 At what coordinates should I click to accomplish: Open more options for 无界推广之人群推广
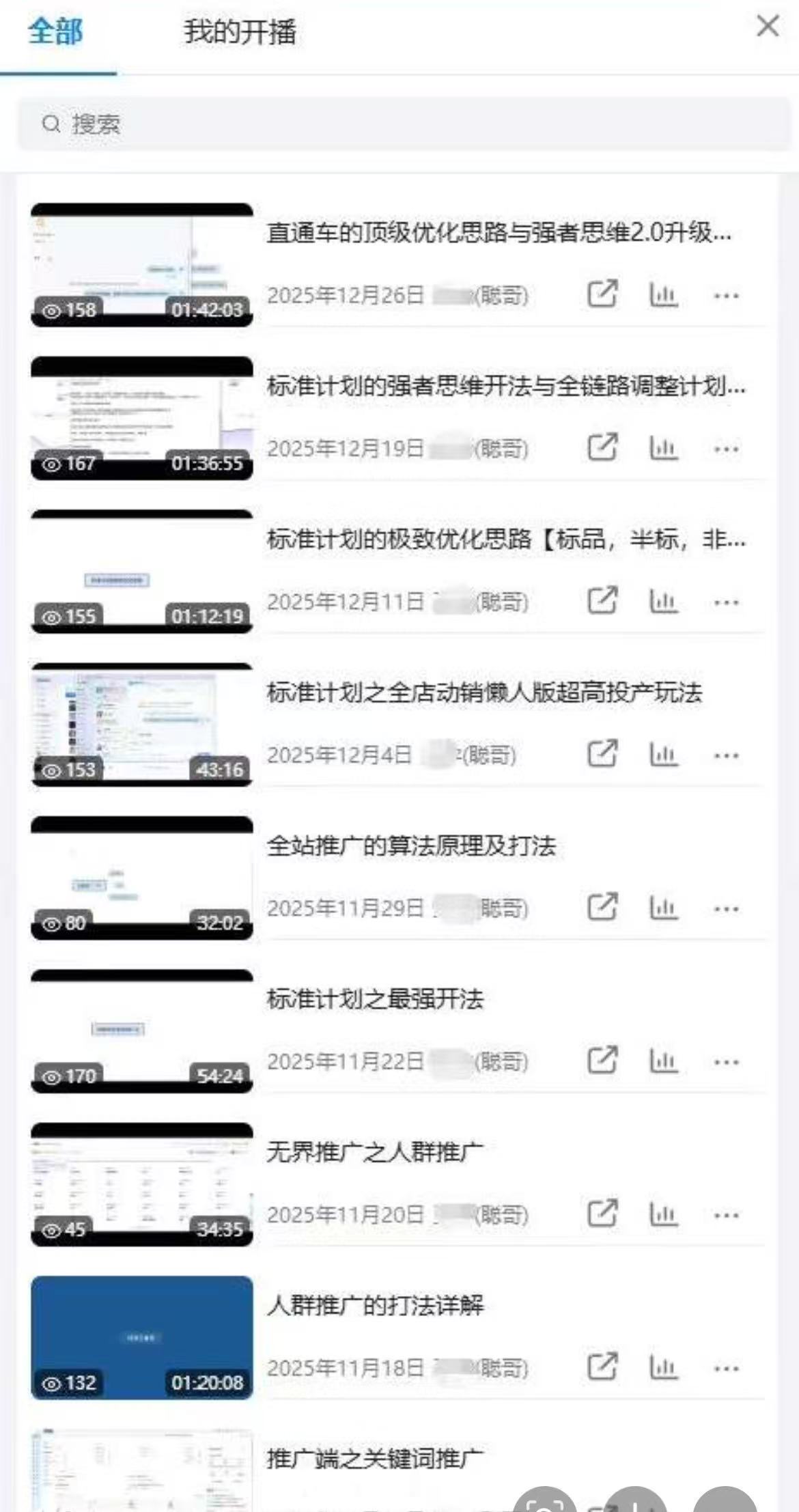[x=726, y=1215]
